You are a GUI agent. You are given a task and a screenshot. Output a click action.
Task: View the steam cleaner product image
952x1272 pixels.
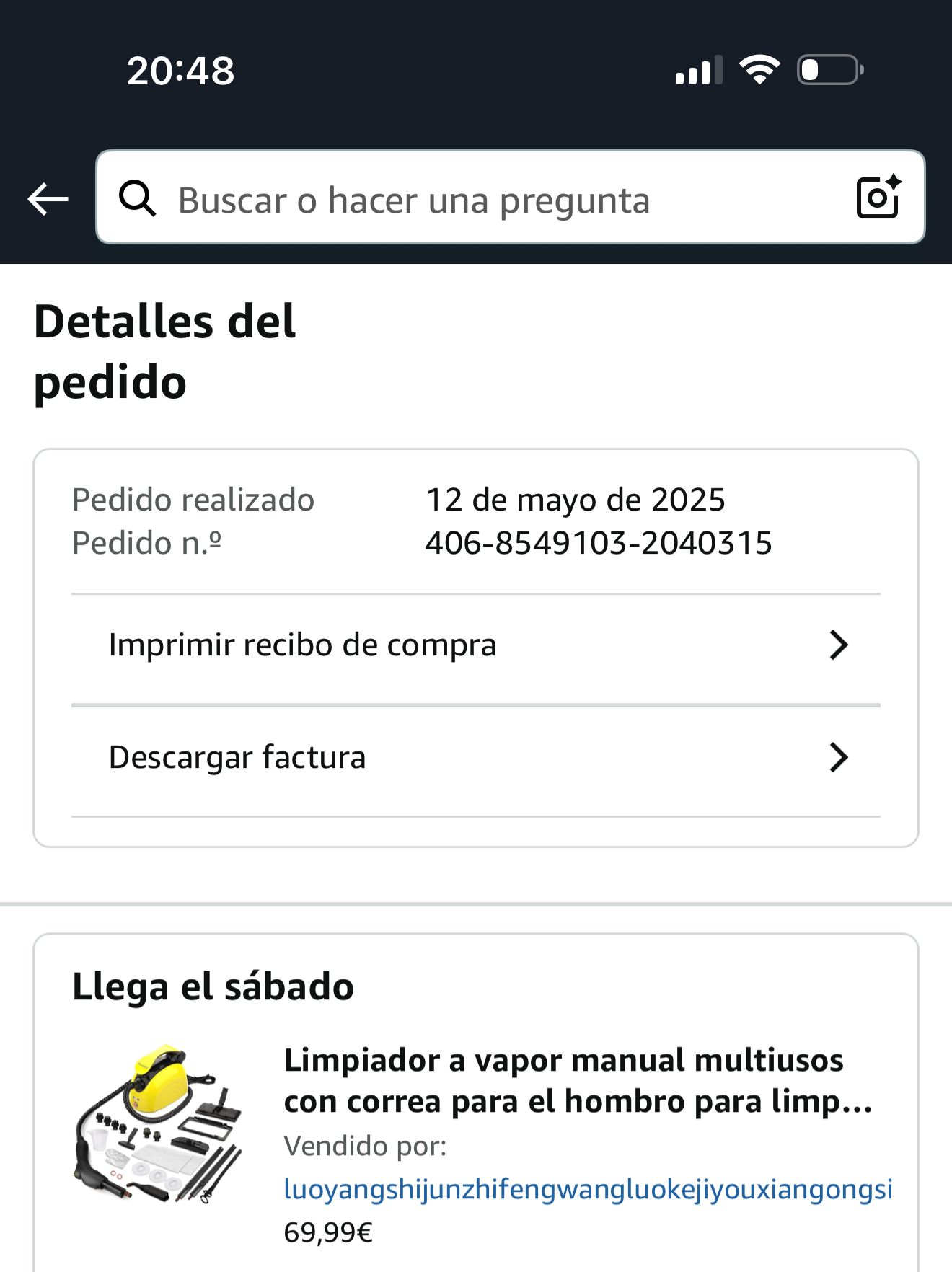tap(159, 1125)
